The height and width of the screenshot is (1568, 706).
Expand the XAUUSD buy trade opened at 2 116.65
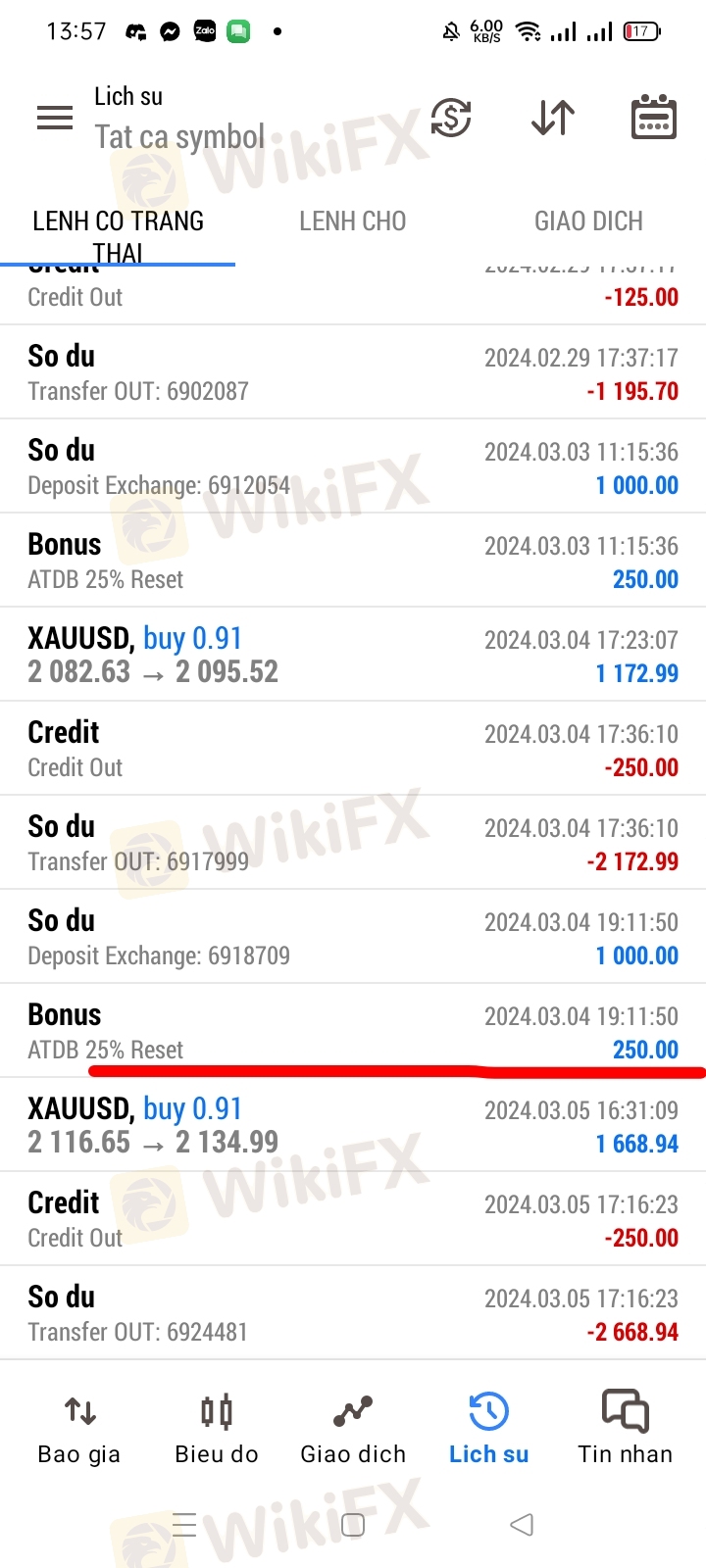pyautogui.click(x=353, y=1125)
